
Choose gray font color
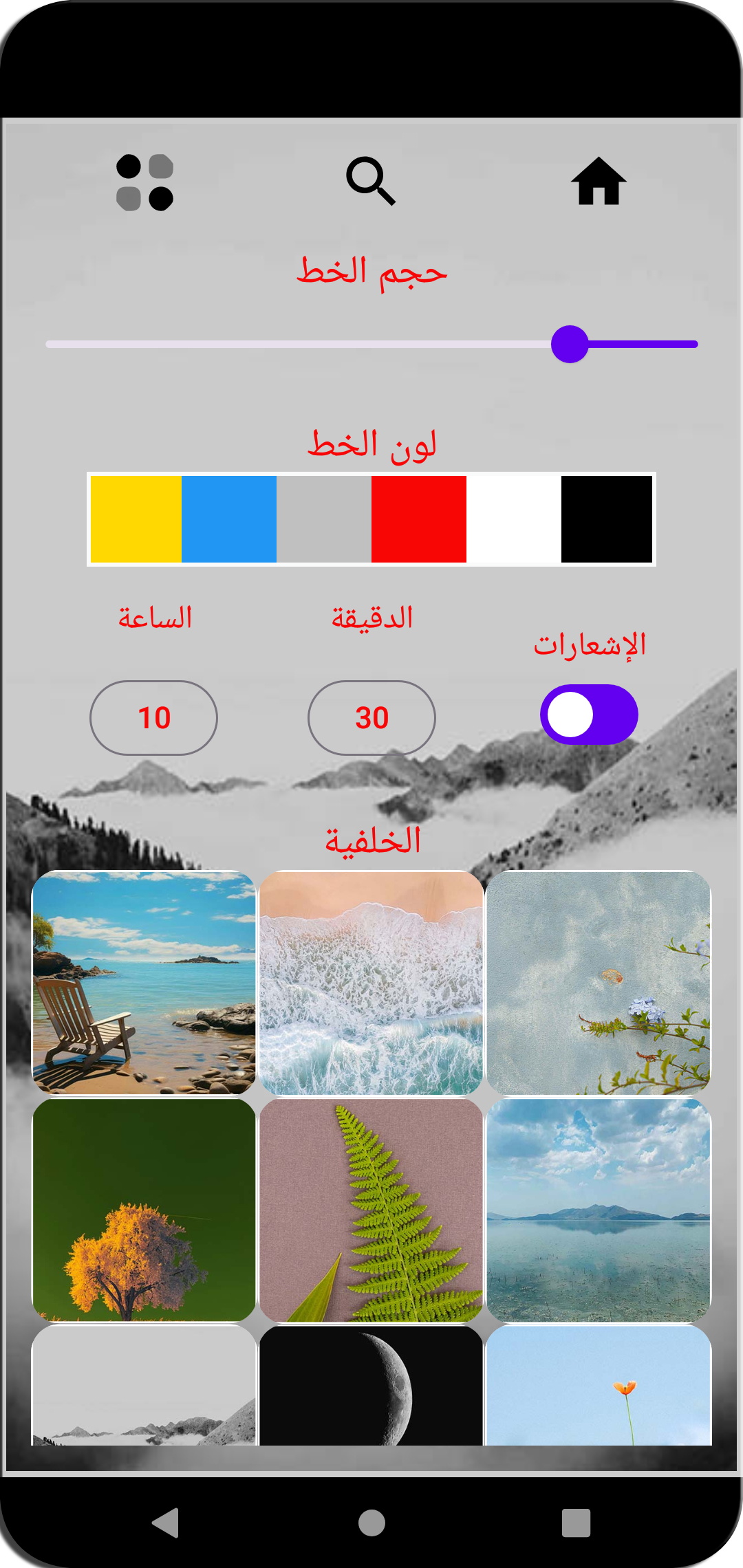[x=324, y=519]
